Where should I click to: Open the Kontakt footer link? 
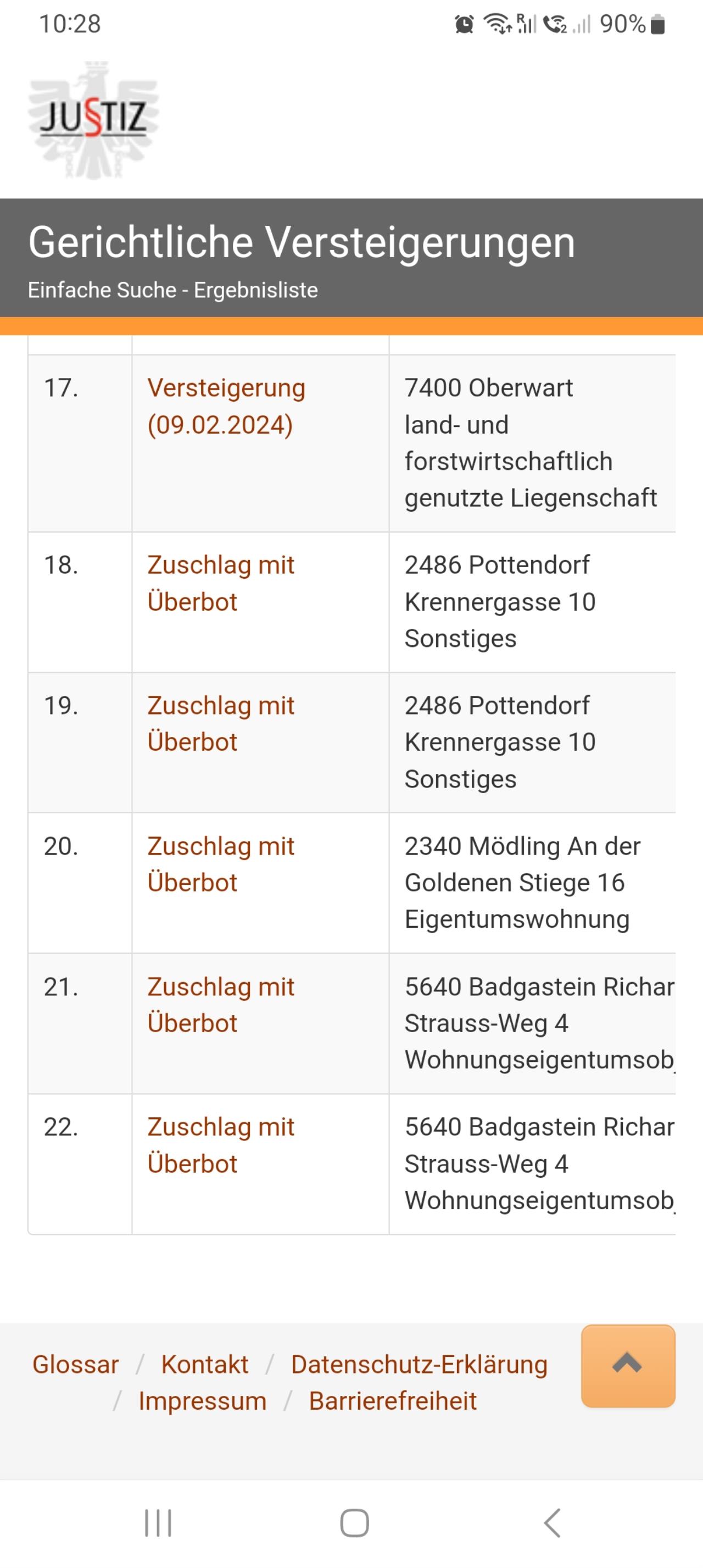pos(205,1365)
